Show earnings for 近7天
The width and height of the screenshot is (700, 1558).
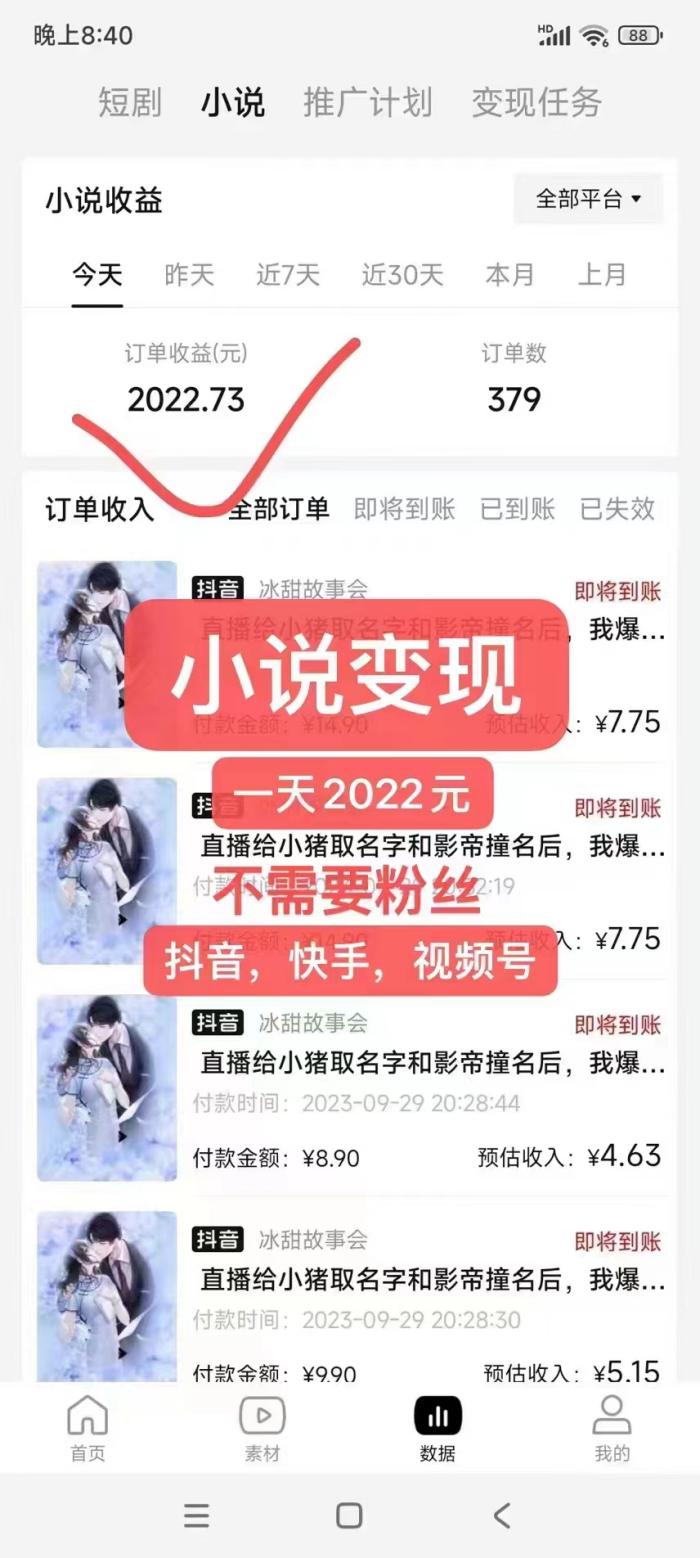click(x=287, y=274)
